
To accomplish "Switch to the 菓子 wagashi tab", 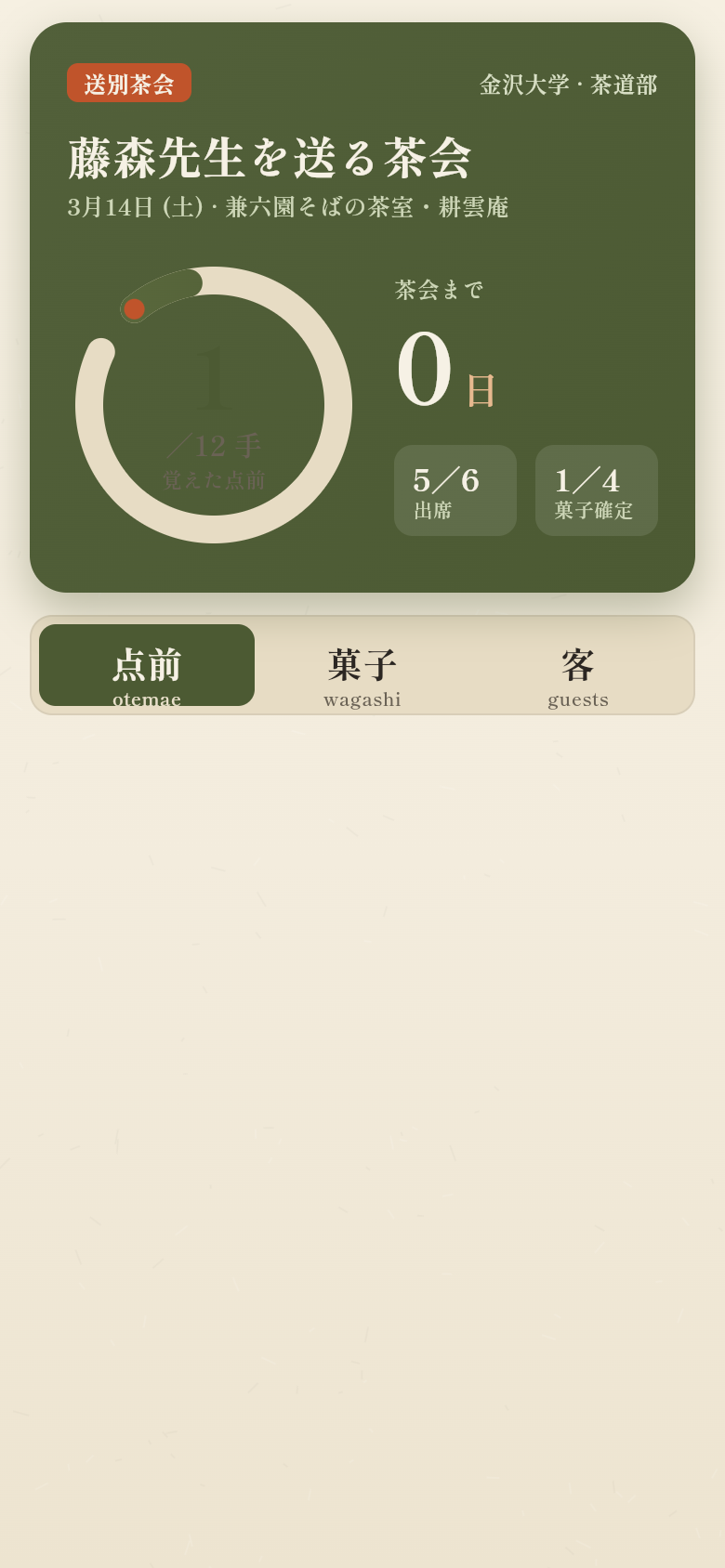I will 362,665.
